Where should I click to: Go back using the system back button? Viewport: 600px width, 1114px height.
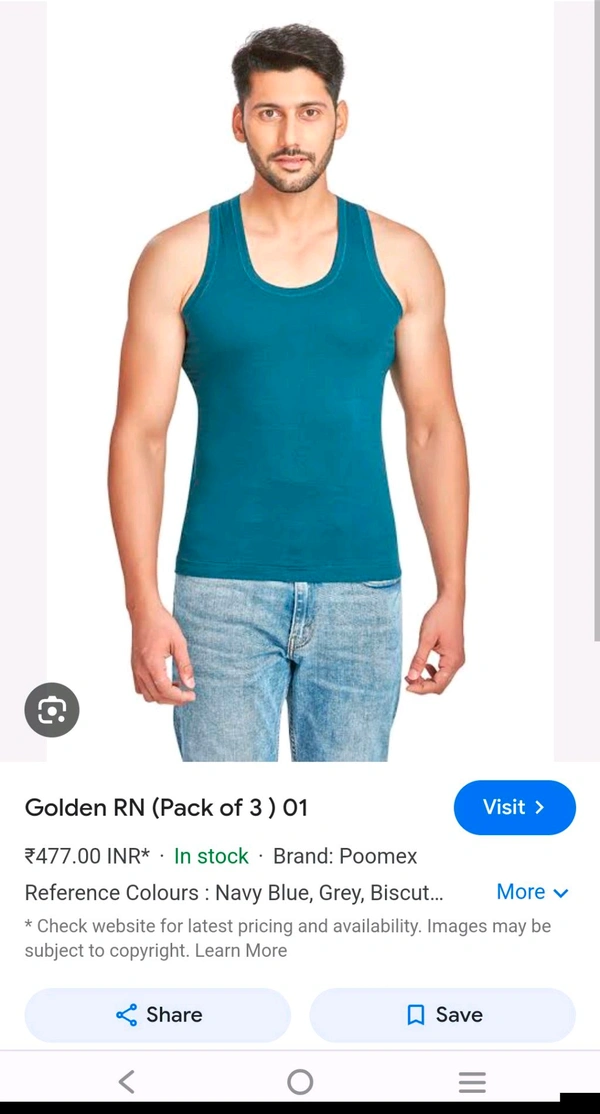click(126, 1081)
